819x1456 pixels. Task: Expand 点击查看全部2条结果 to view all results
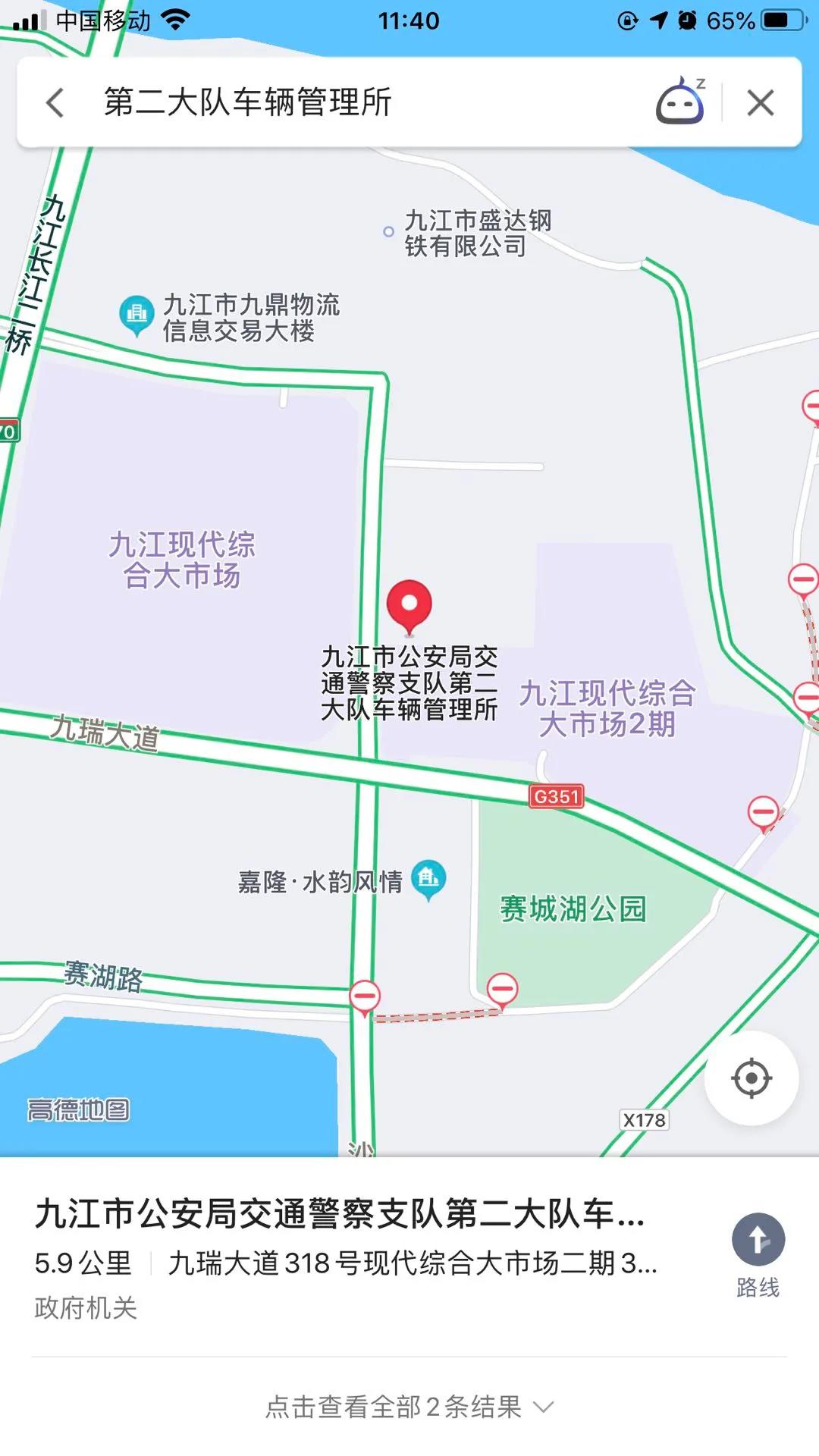[x=409, y=1407]
